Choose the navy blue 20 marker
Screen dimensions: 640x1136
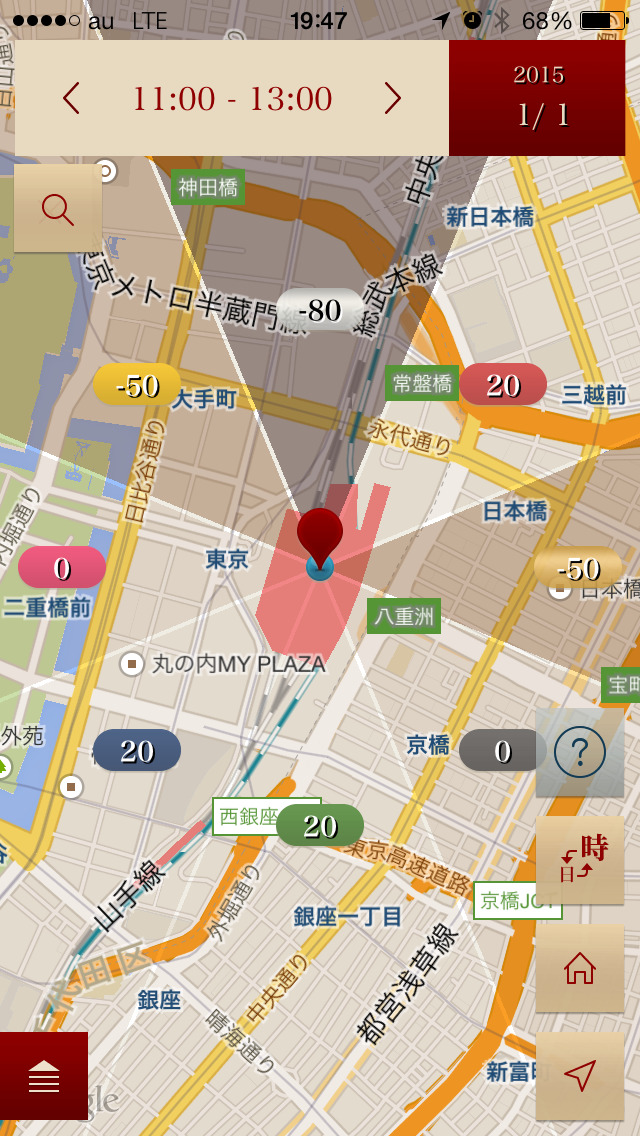[x=137, y=751]
